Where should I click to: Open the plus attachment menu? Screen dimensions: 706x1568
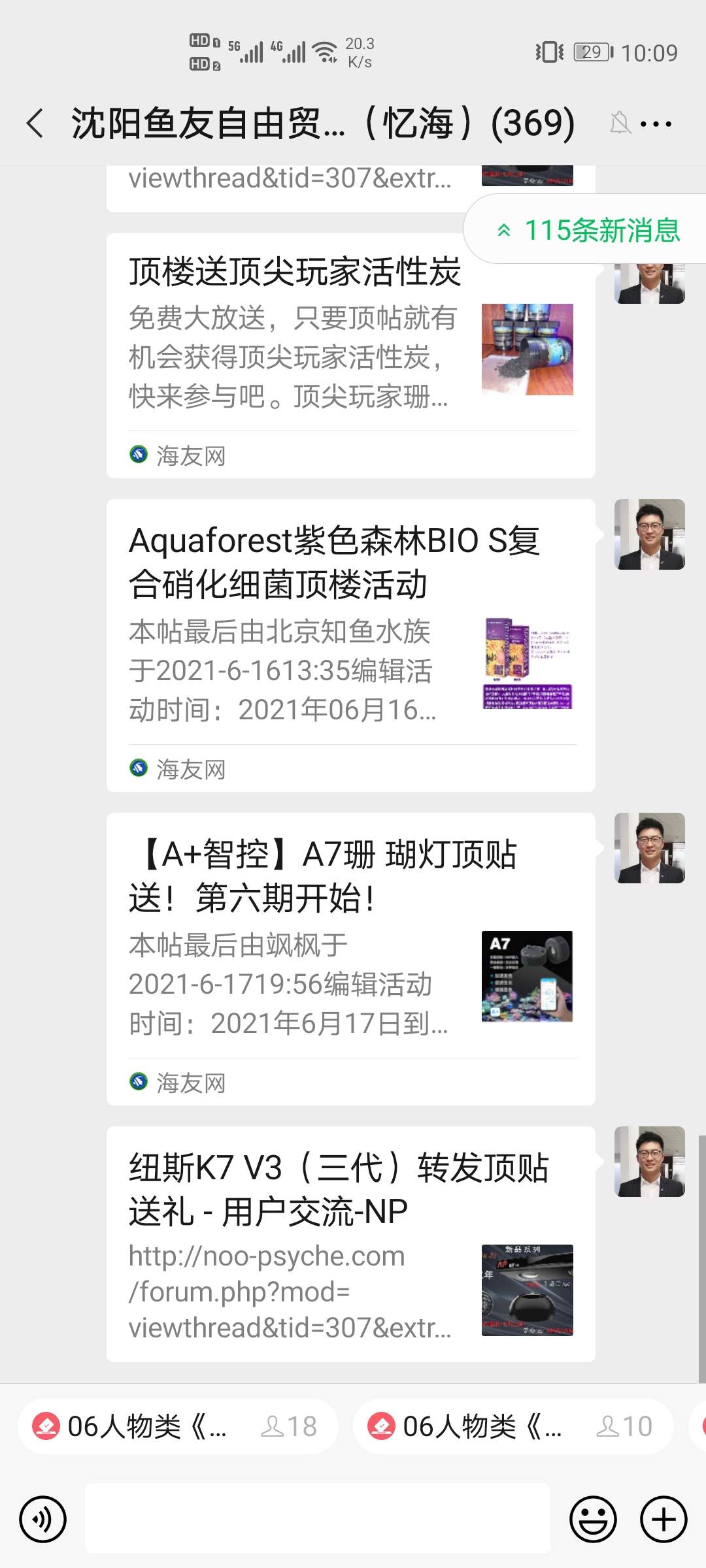(664, 1519)
